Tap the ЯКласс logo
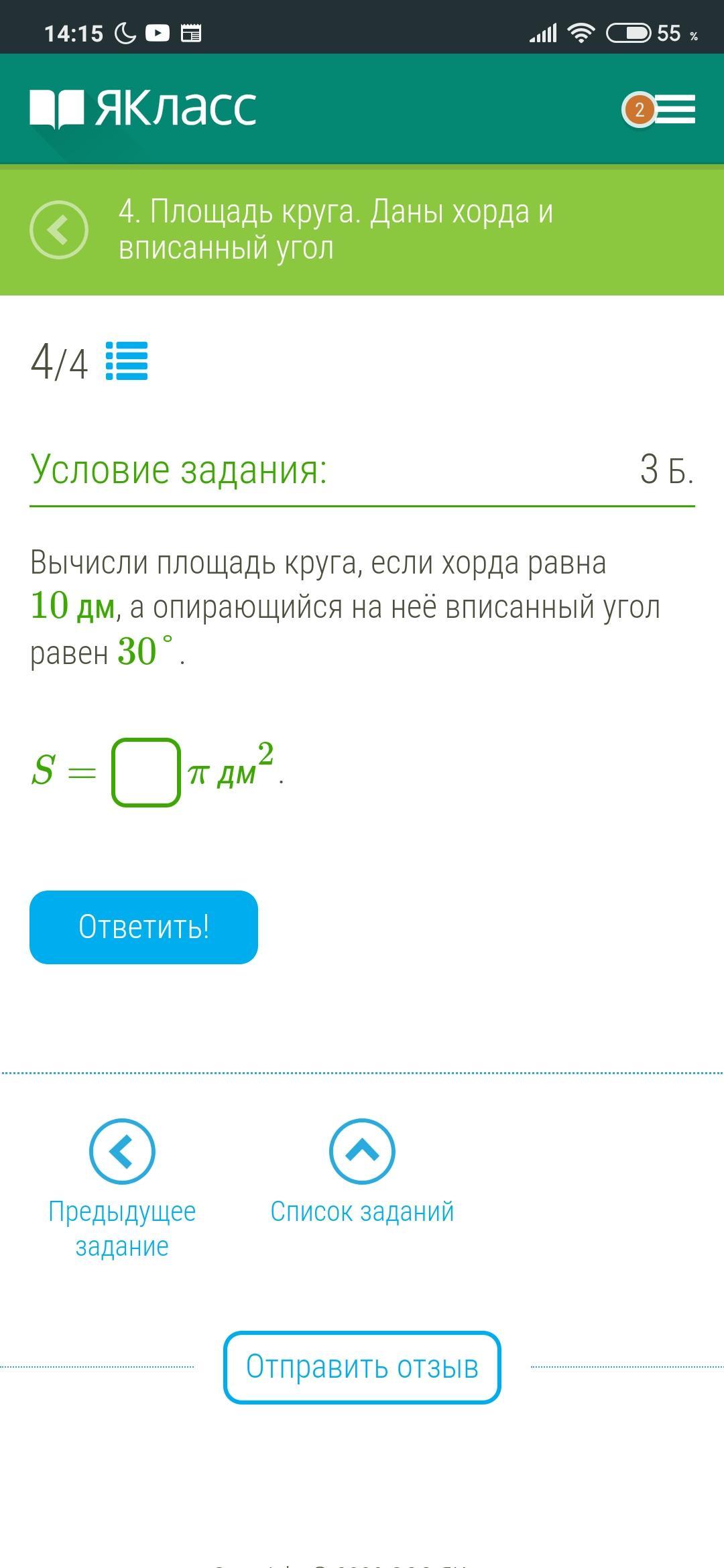This screenshot has width=724, height=1568. [x=143, y=109]
